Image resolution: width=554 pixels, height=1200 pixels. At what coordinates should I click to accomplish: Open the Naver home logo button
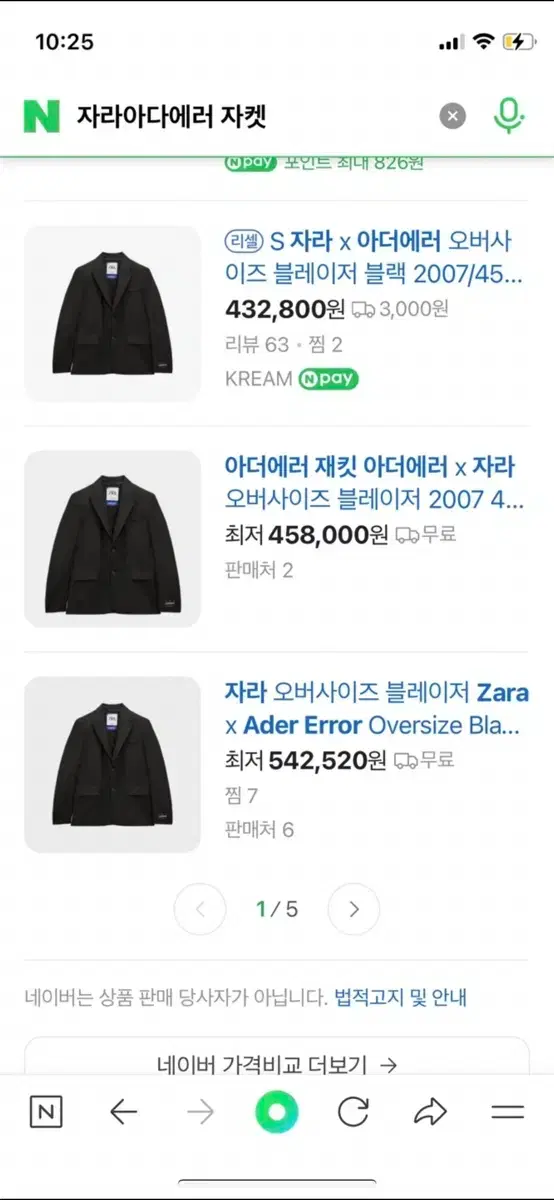click(42, 116)
